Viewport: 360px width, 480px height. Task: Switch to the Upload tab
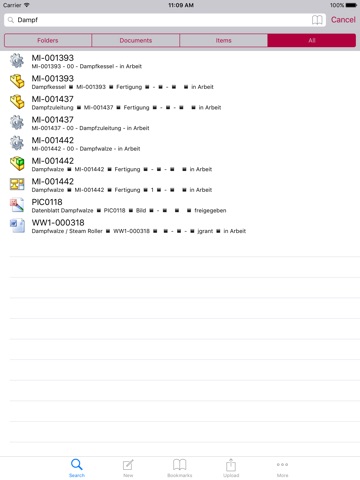pyautogui.click(x=231, y=468)
